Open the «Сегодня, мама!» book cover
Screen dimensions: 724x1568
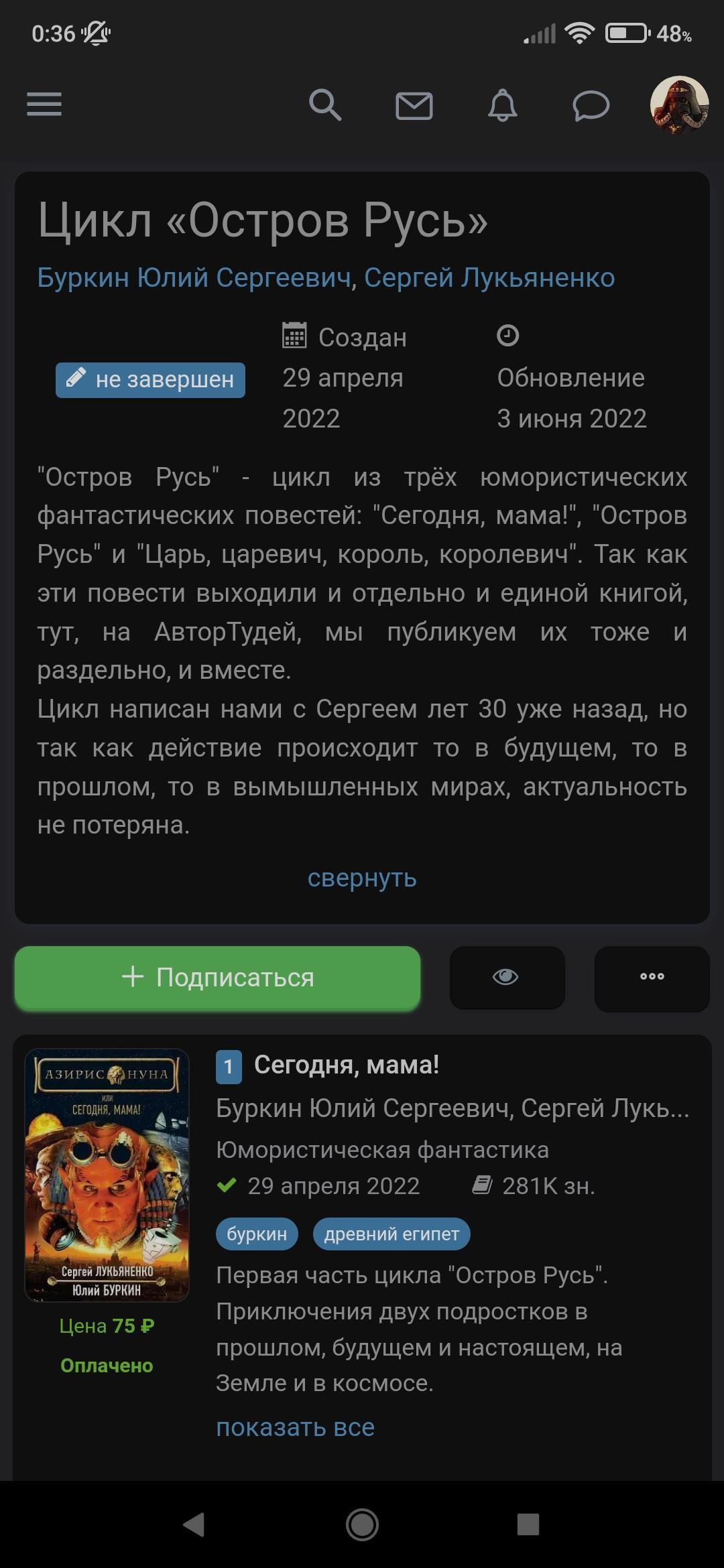click(107, 1175)
